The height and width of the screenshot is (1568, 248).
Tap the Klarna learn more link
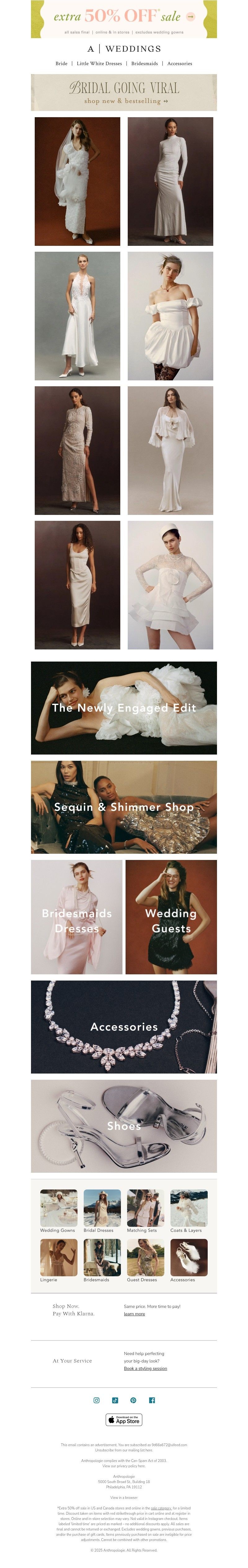pos(134,1314)
